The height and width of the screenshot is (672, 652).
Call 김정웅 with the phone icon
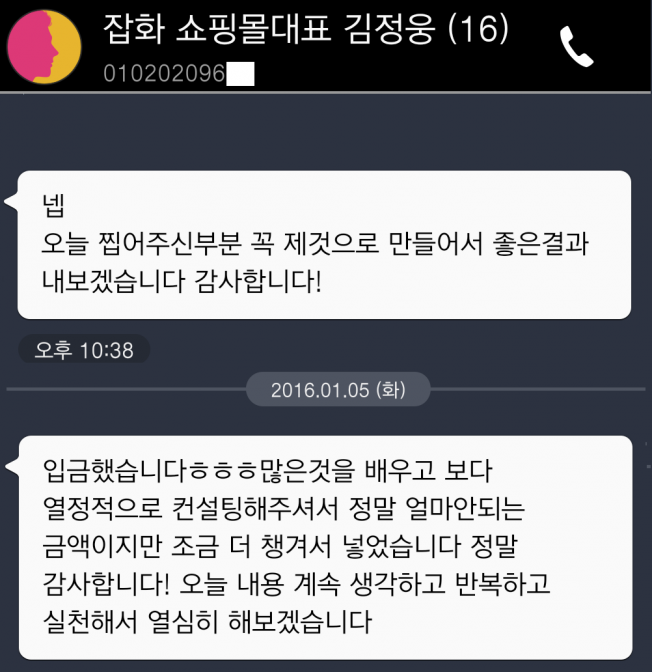(x=577, y=47)
